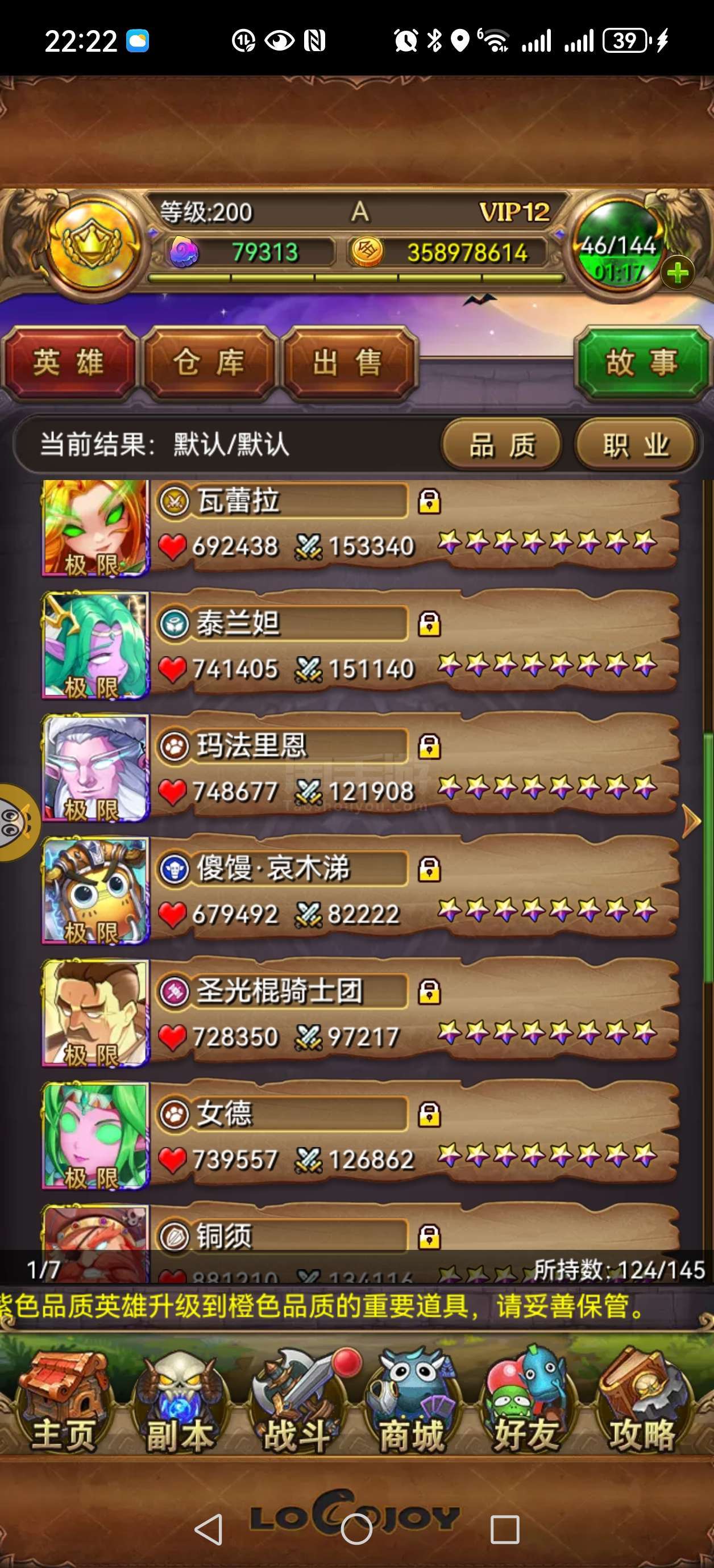Open the 仓库 tab
Screen dimensions: 714x1568
[x=209, y=364]
